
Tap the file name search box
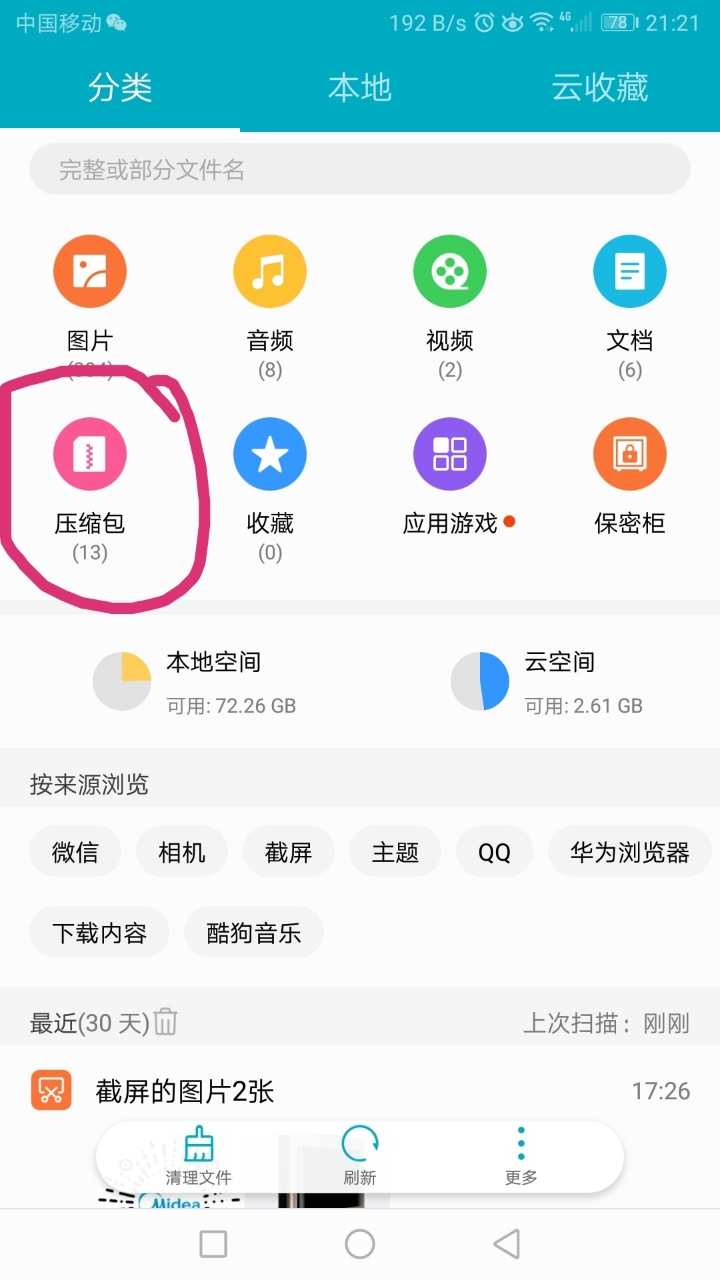[360, 169]
